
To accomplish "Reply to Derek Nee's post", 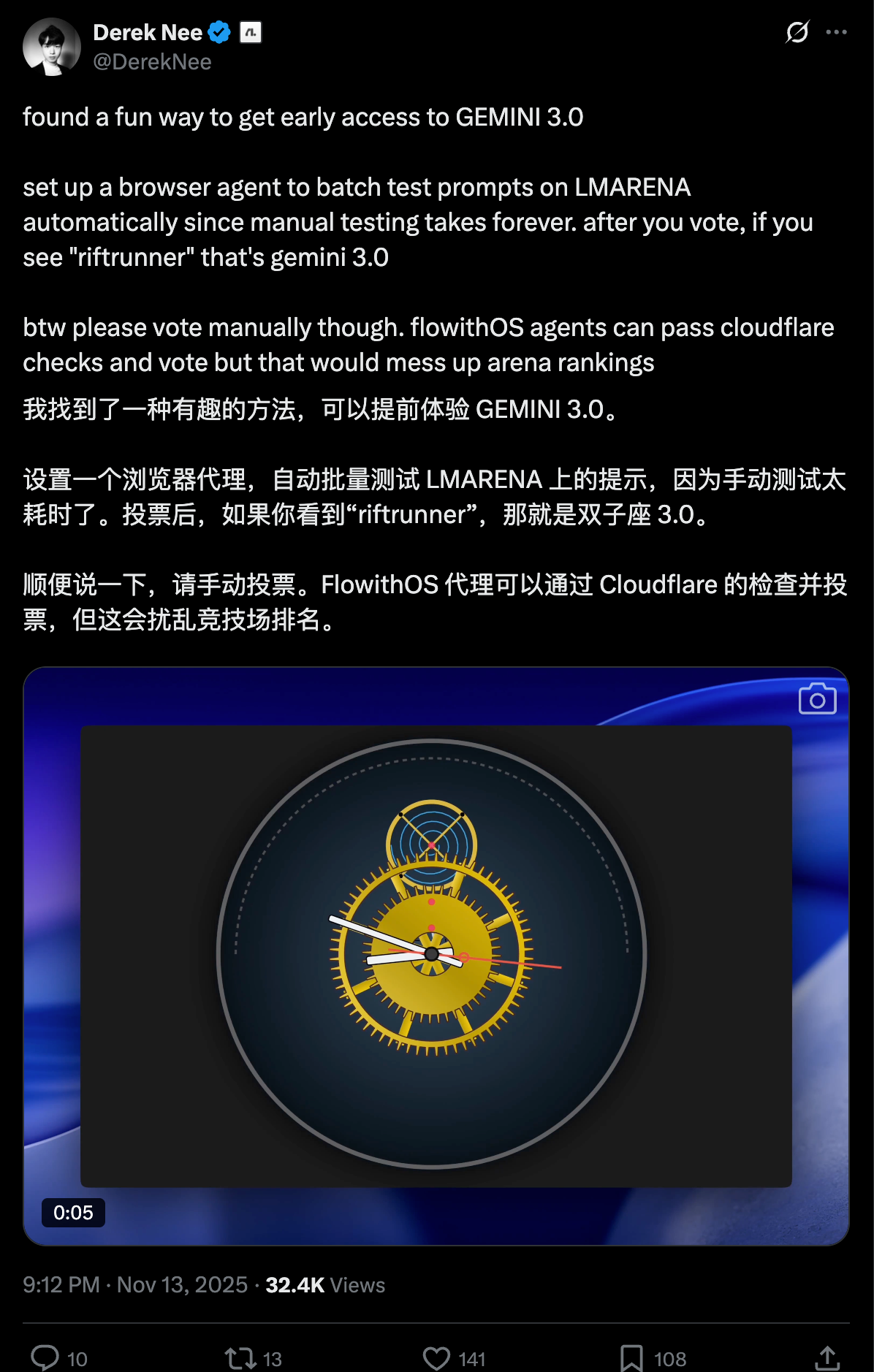I will click(x=45, y=1357).
